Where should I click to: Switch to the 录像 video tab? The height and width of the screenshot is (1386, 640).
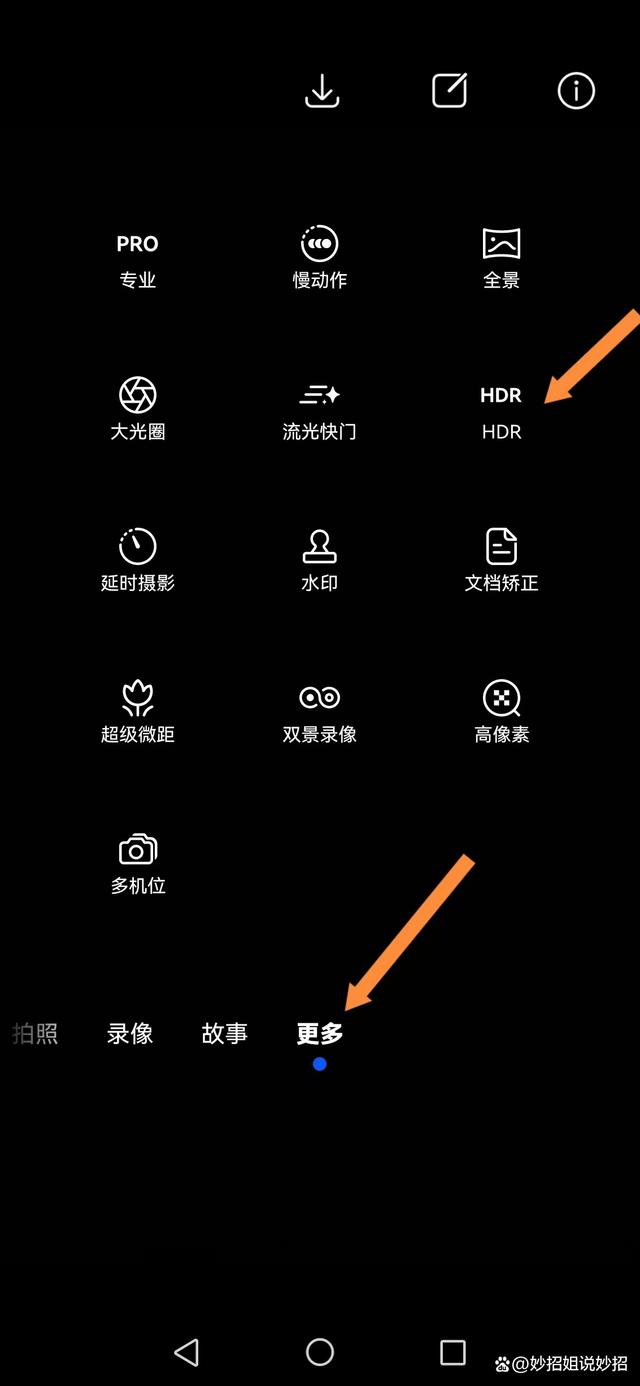point(130,1034)
